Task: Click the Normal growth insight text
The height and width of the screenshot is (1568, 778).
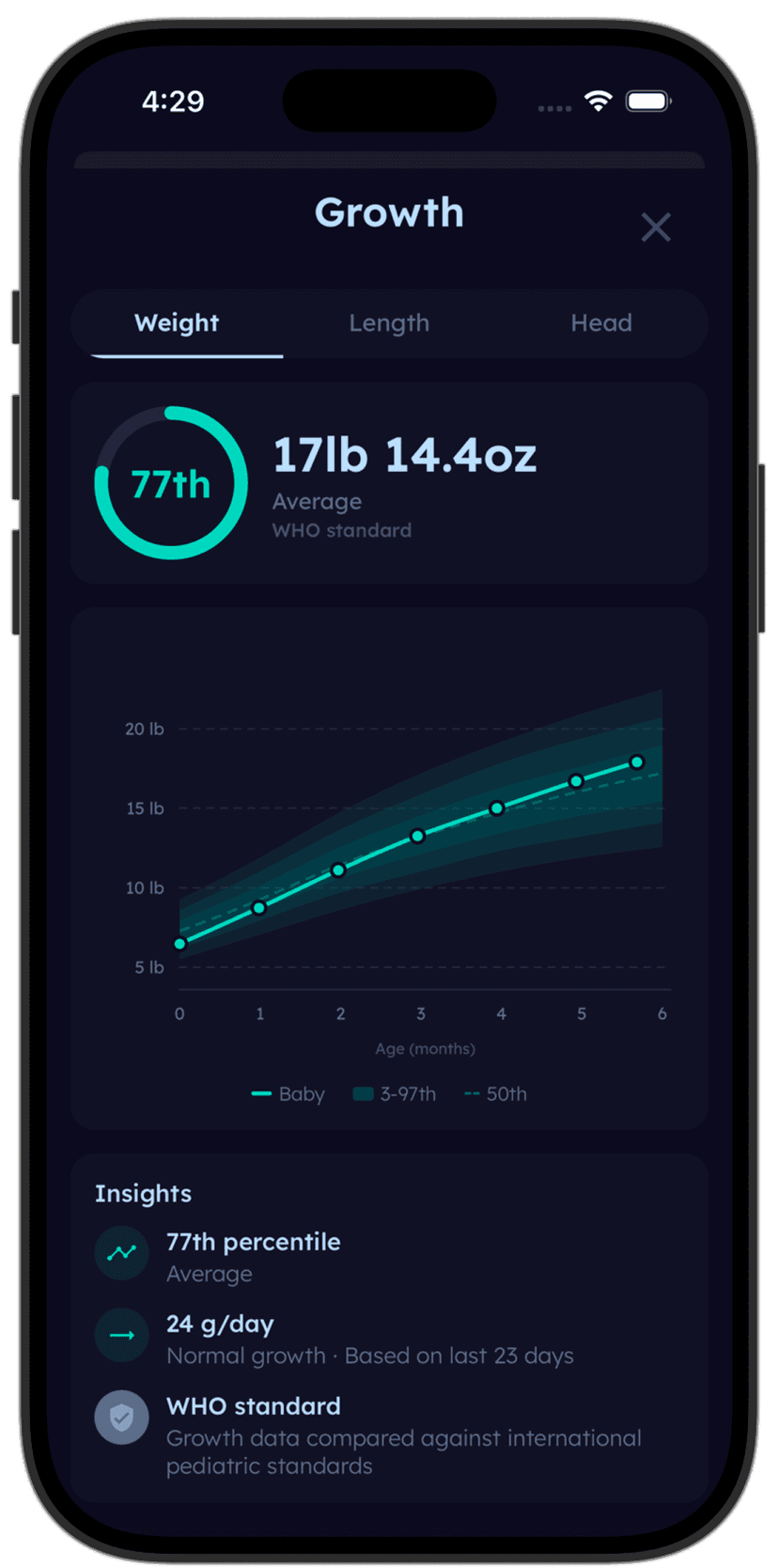Action: coord(370,1356)
